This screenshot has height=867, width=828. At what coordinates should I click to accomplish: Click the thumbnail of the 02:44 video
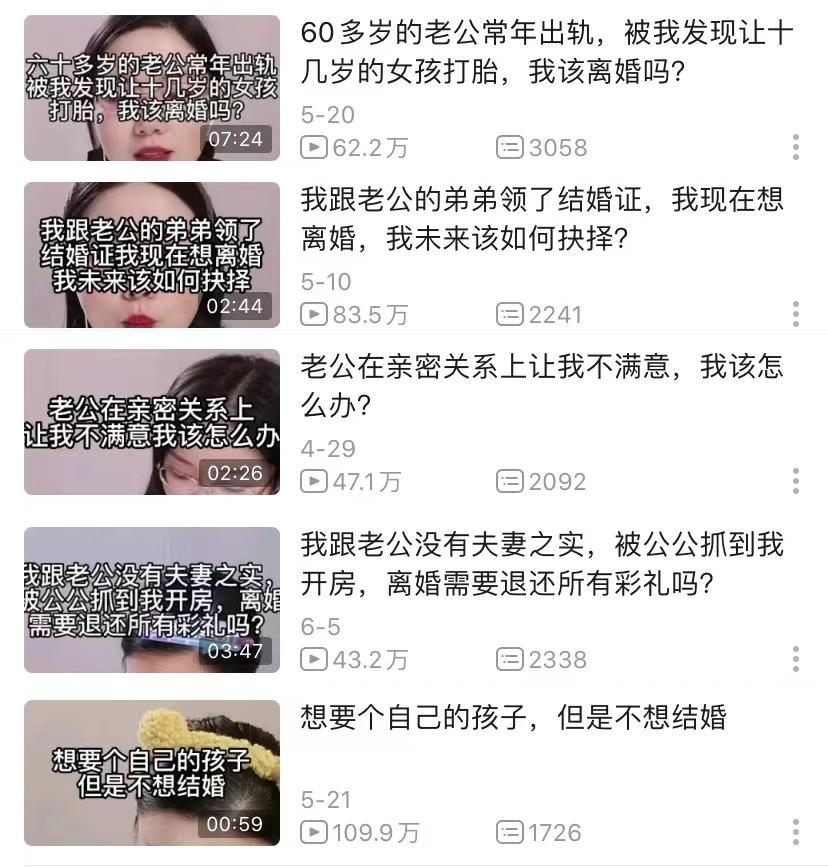pyautogui.click(x=151, y=254)
